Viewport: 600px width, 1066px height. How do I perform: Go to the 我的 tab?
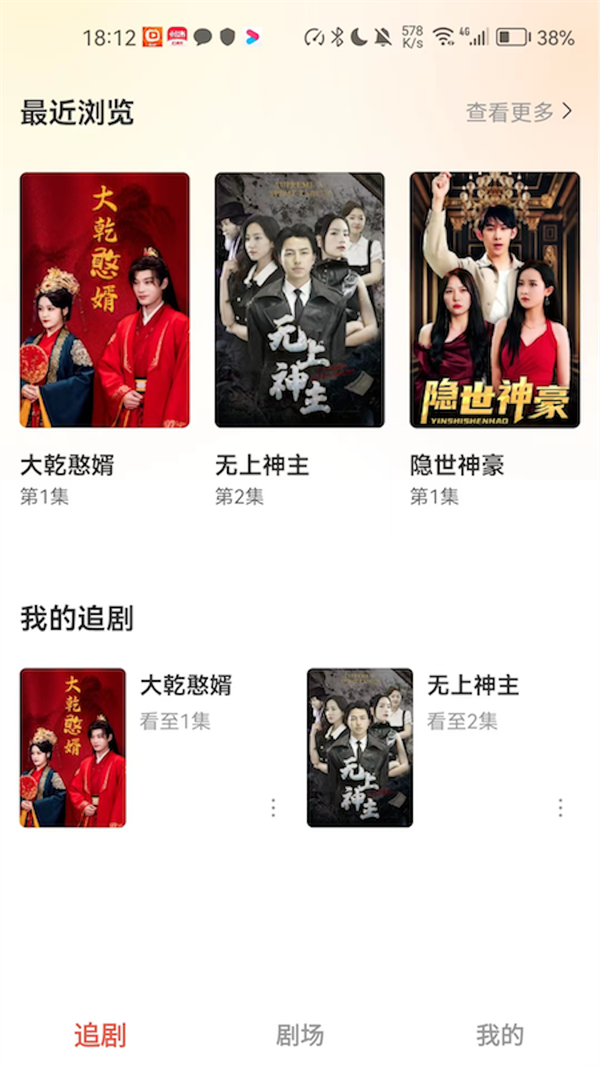500,1035
